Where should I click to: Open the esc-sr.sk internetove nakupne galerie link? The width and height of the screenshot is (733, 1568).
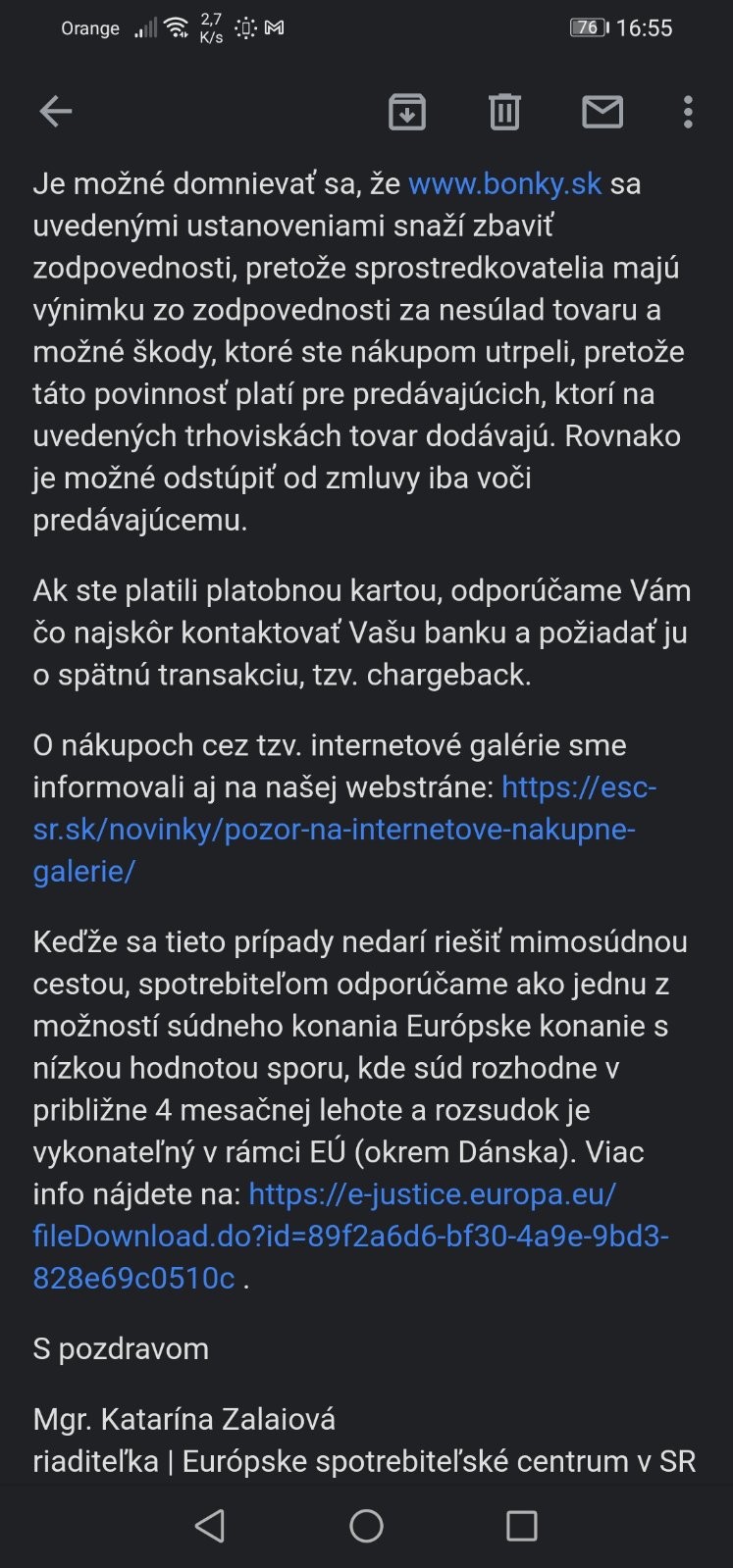pyautogui.click(x=343, y=829)
